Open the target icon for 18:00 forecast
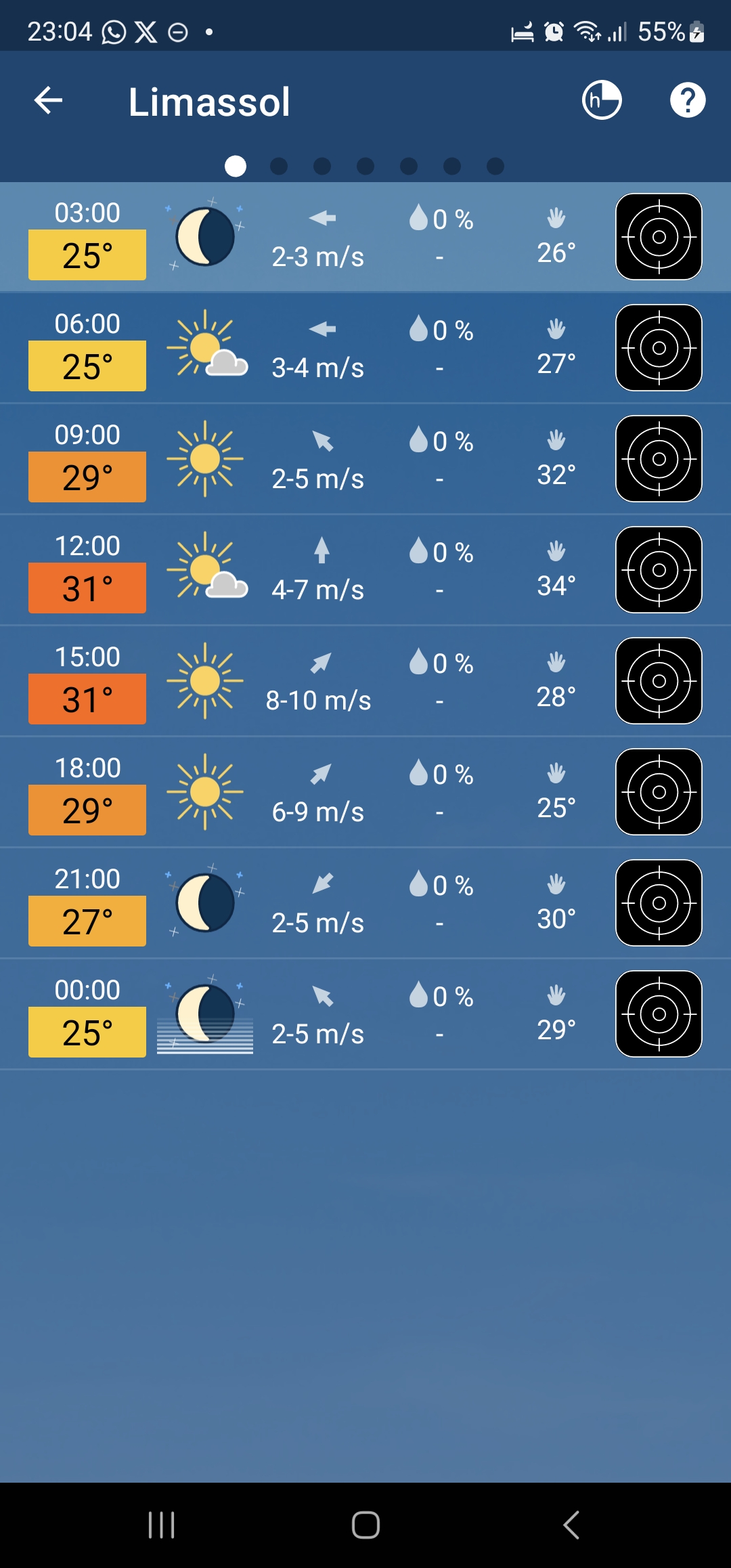This screenshot has height=1568, width=731. pyautogui.click(x=659, y=792)
